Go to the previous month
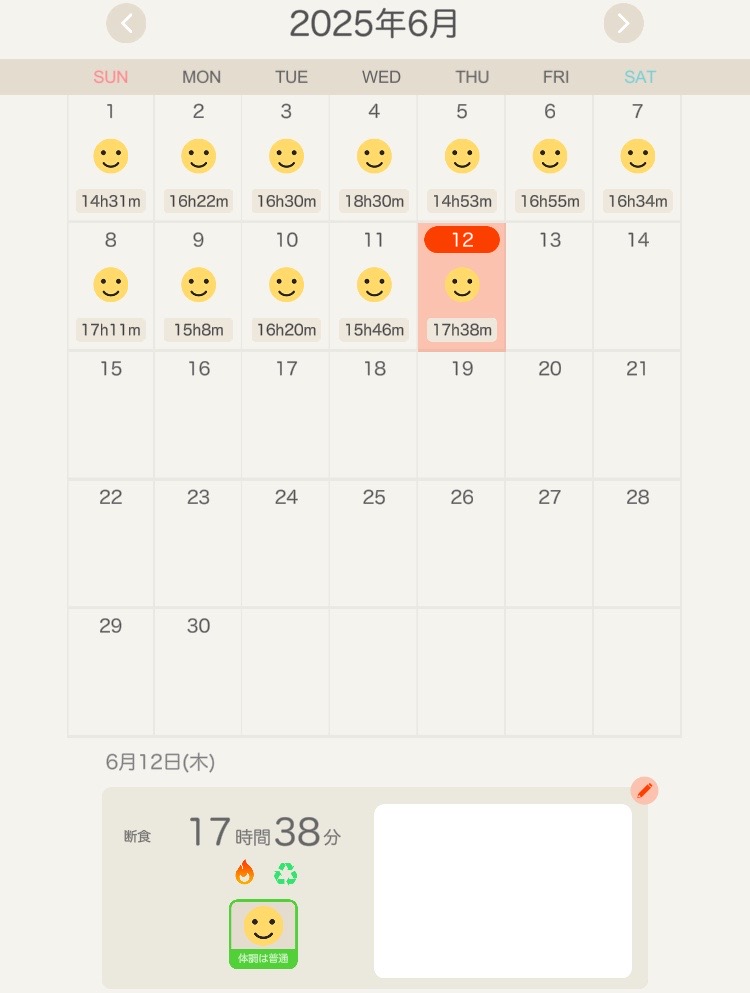Screen dimensions: 750x993 (x=126, y=23)
